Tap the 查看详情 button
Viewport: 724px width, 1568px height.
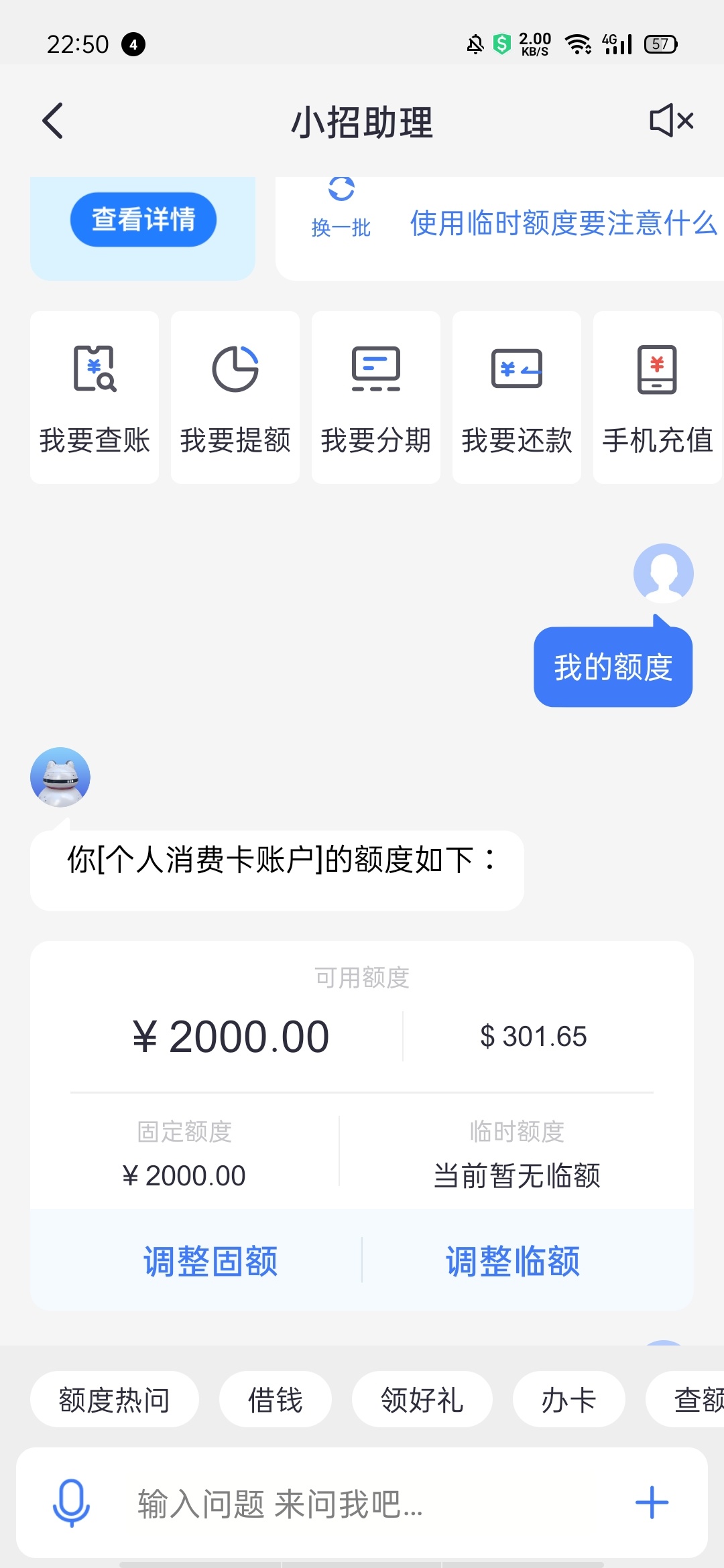143,219
